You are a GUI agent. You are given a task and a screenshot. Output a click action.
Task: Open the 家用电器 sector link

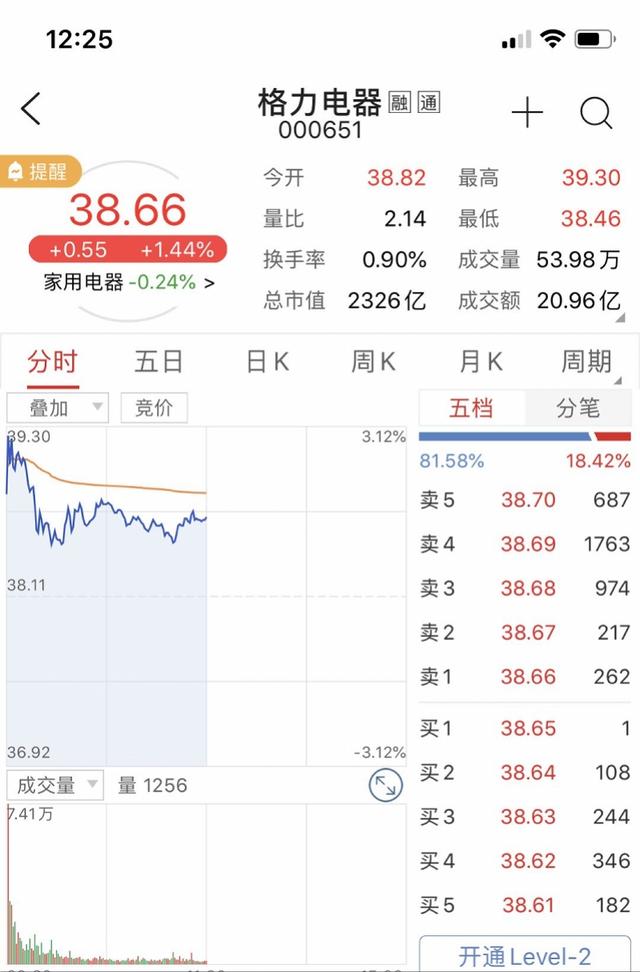click(x=129, y=282)
